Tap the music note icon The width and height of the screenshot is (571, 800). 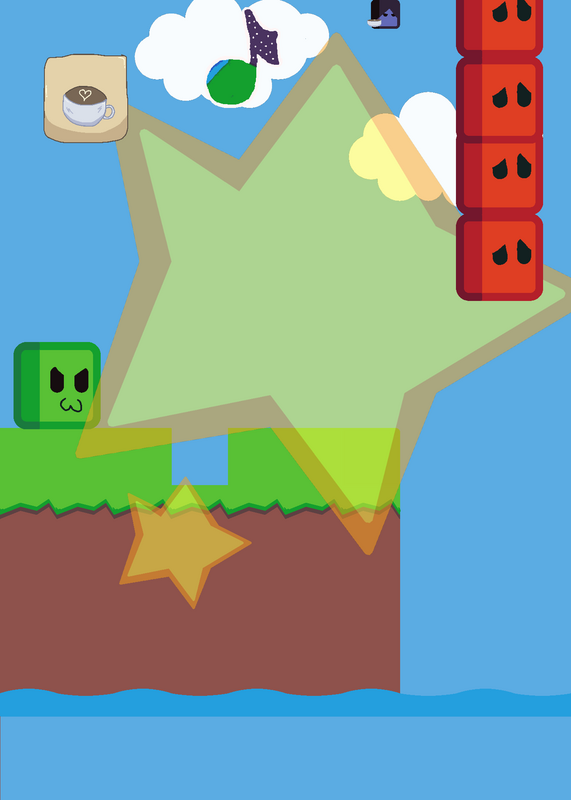[243, 57]
